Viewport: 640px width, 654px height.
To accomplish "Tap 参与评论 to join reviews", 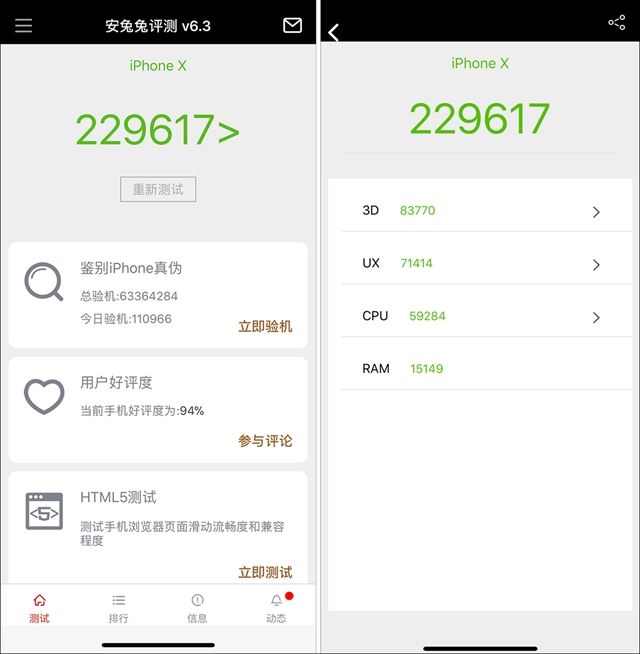I will click(265, 441).
